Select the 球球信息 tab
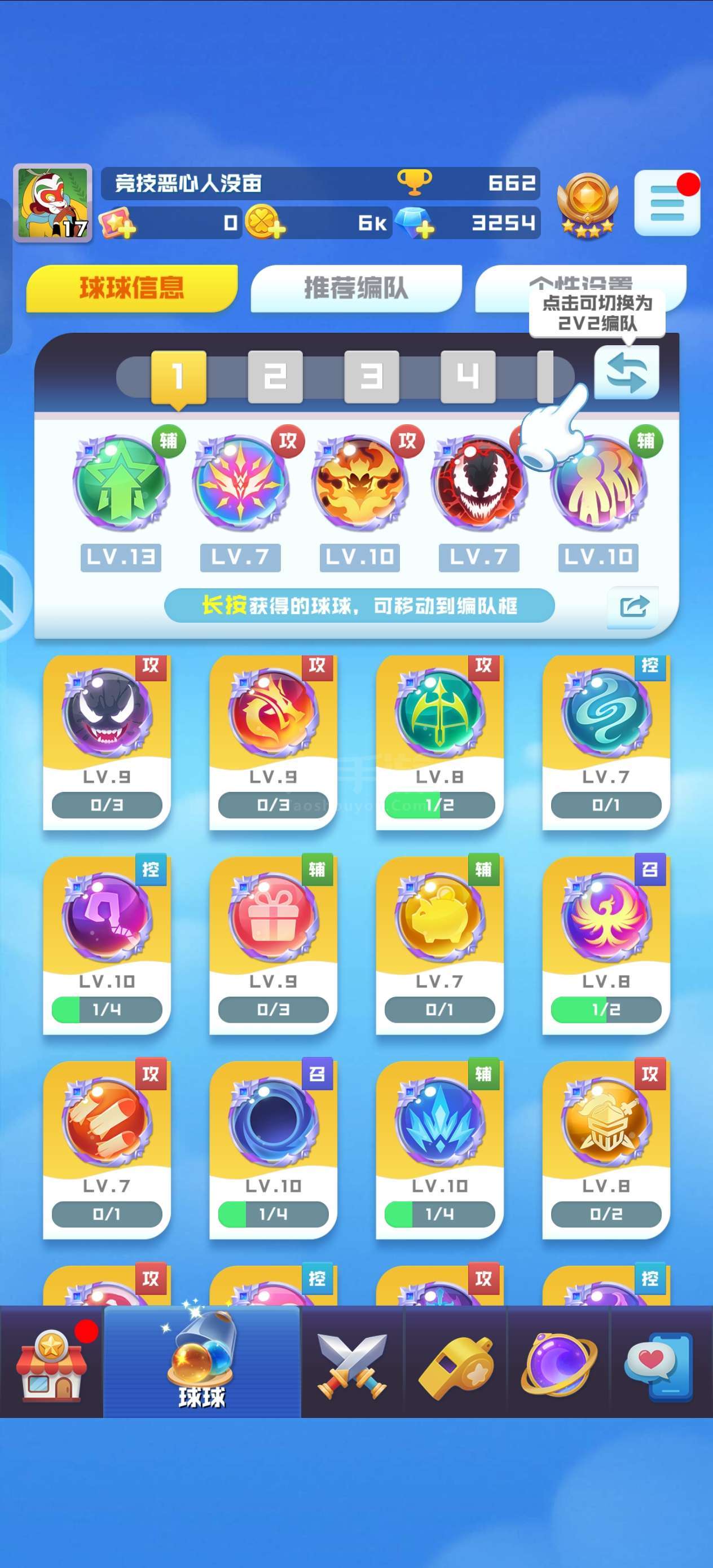713x1568 pixels. point(131,288)
